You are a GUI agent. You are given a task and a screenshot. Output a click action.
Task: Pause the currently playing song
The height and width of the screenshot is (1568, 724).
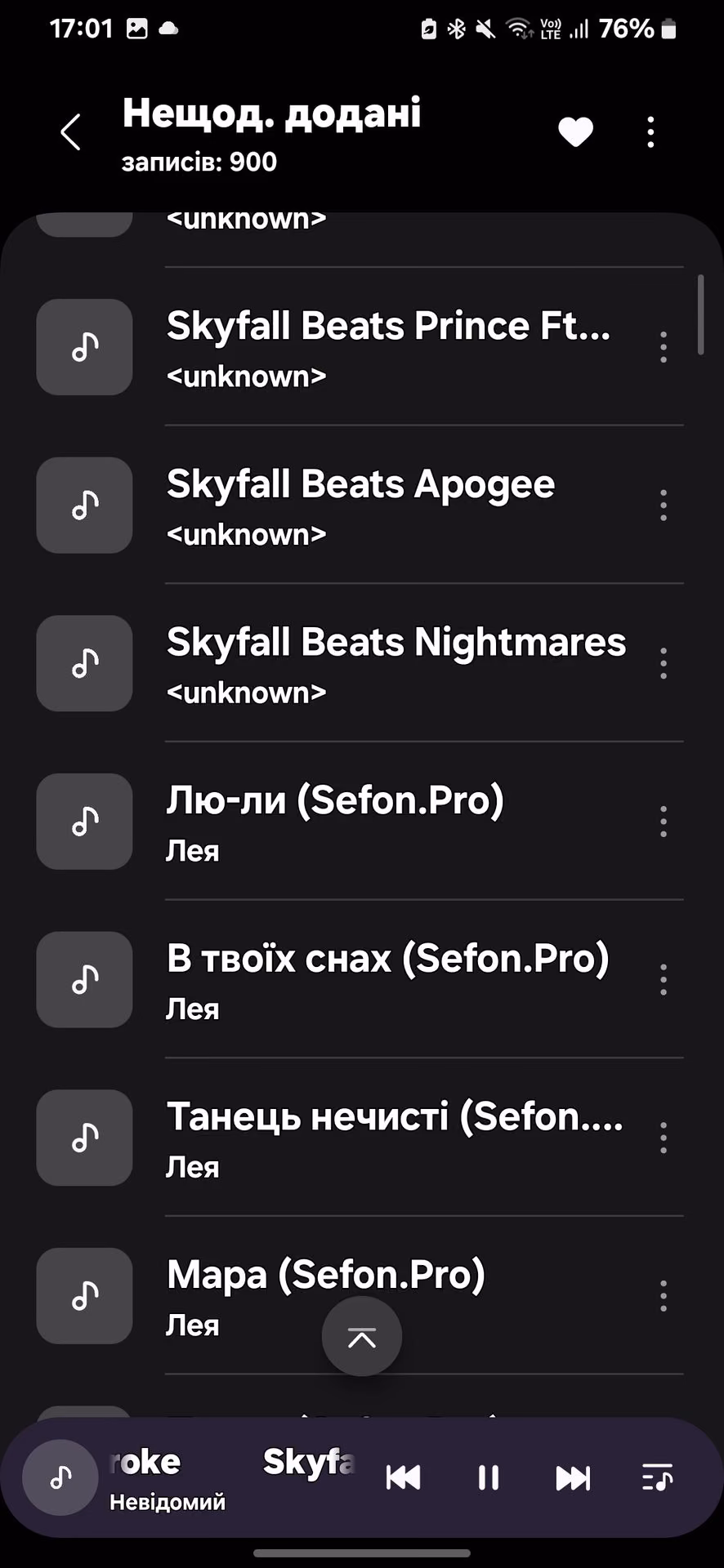pyautogui.click(x=489, y=1477)
